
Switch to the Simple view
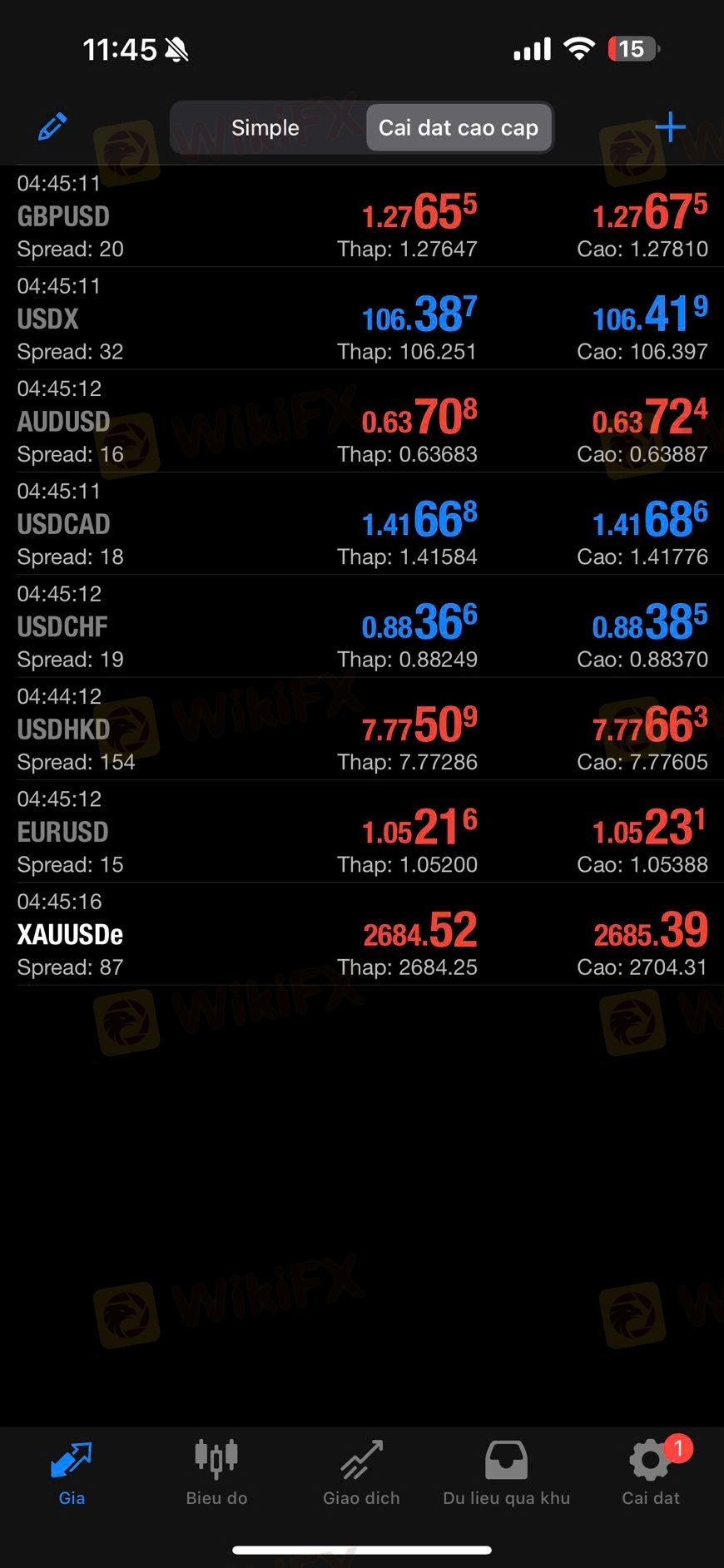click(x=265, y=127)
